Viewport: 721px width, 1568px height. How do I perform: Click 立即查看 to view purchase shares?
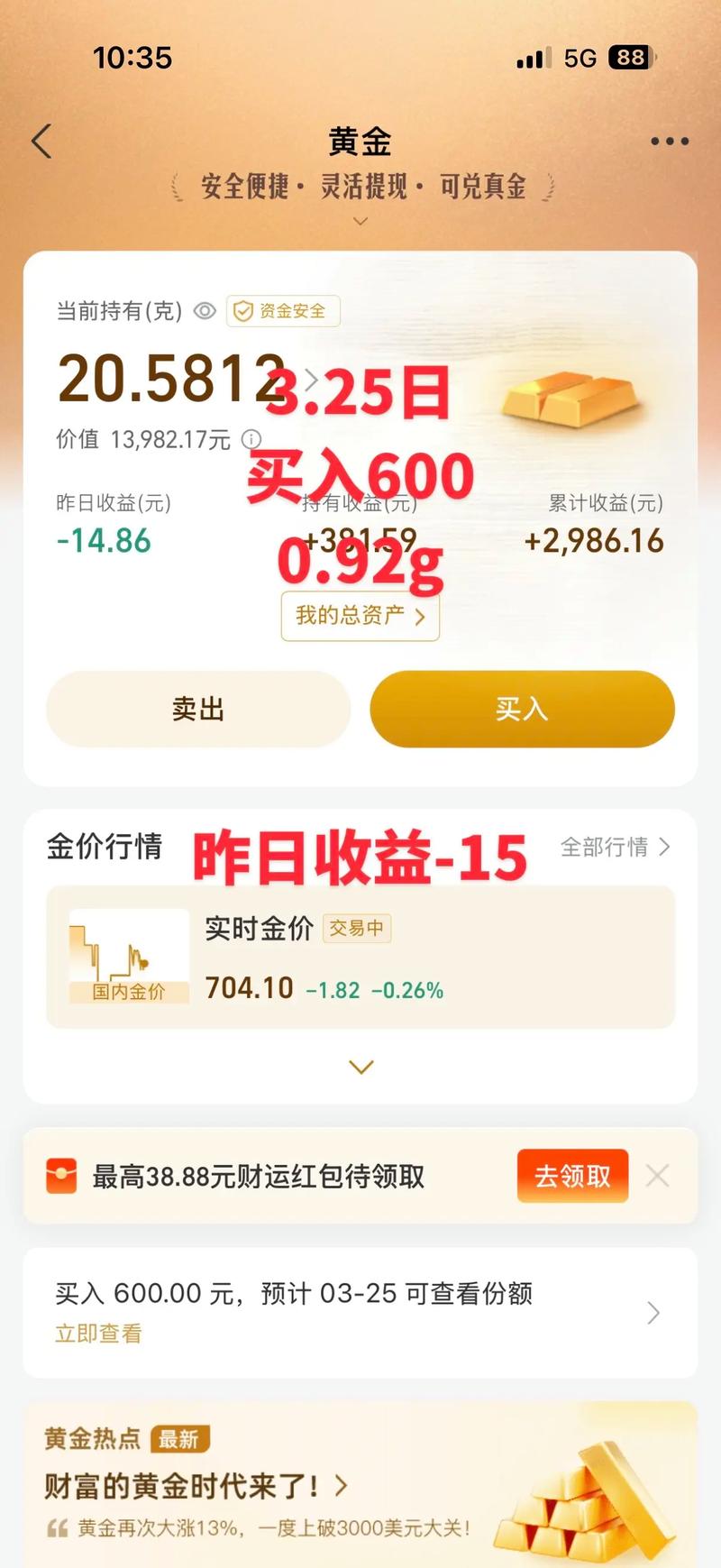(x=98, y=1332)
